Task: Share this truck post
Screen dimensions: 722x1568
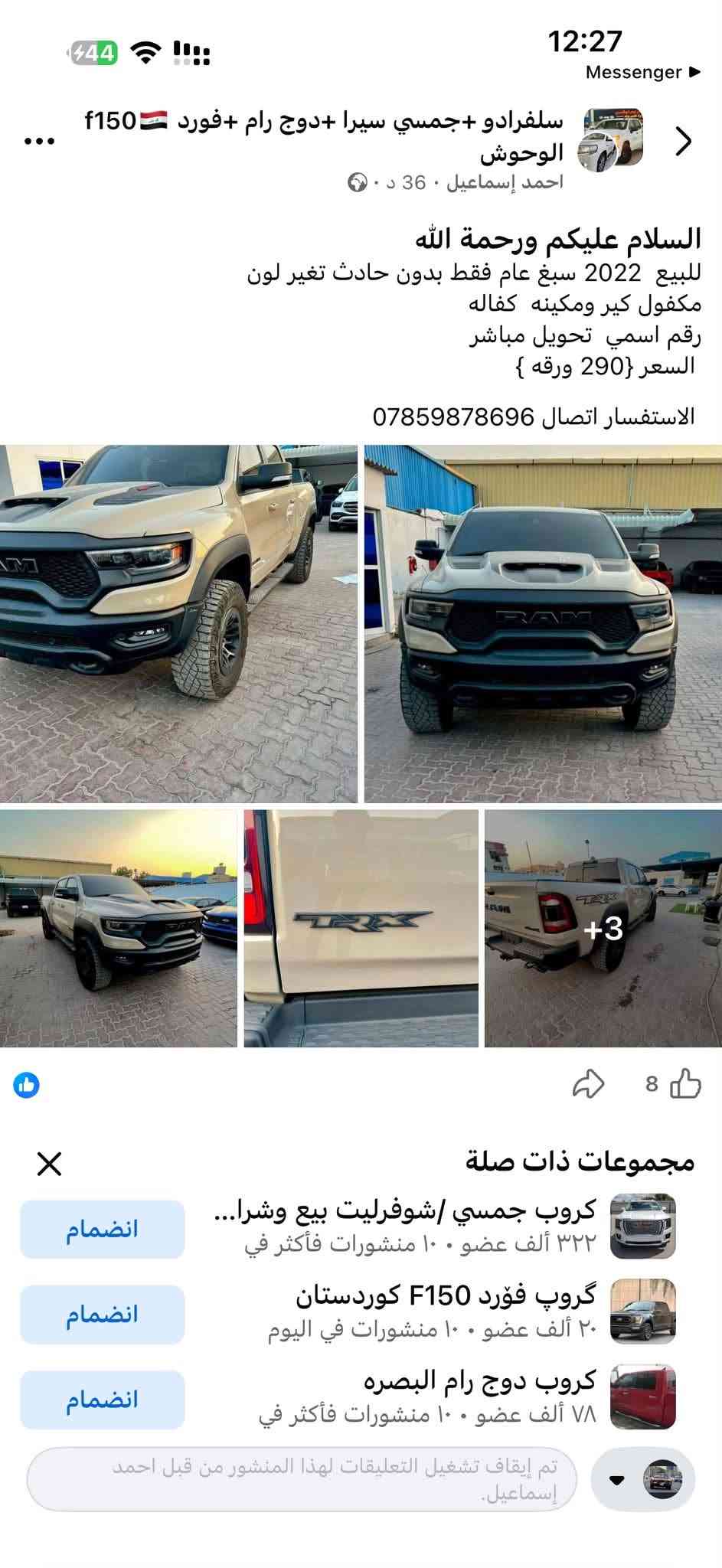Action: coord(588,1083)
